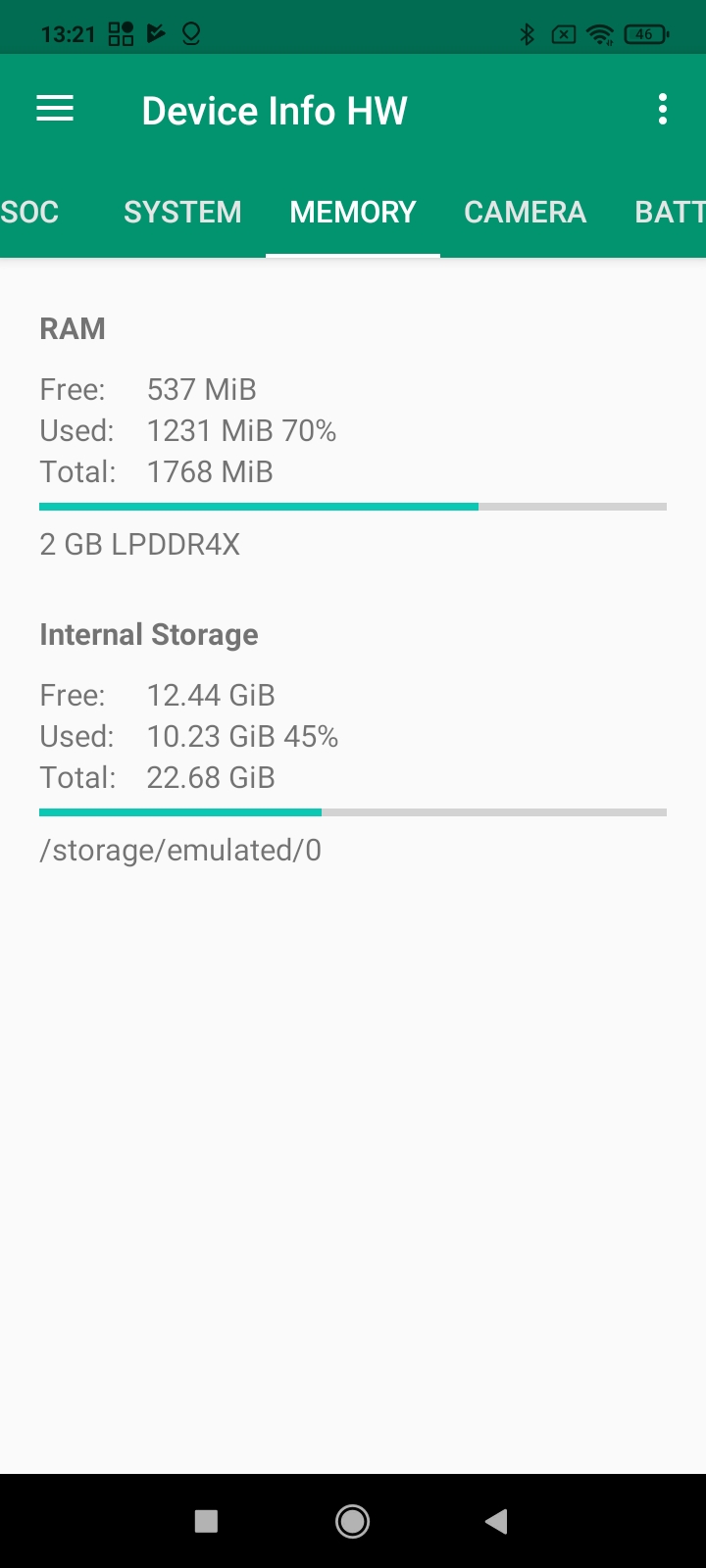Go to the home screen

tap(353, 1521)
